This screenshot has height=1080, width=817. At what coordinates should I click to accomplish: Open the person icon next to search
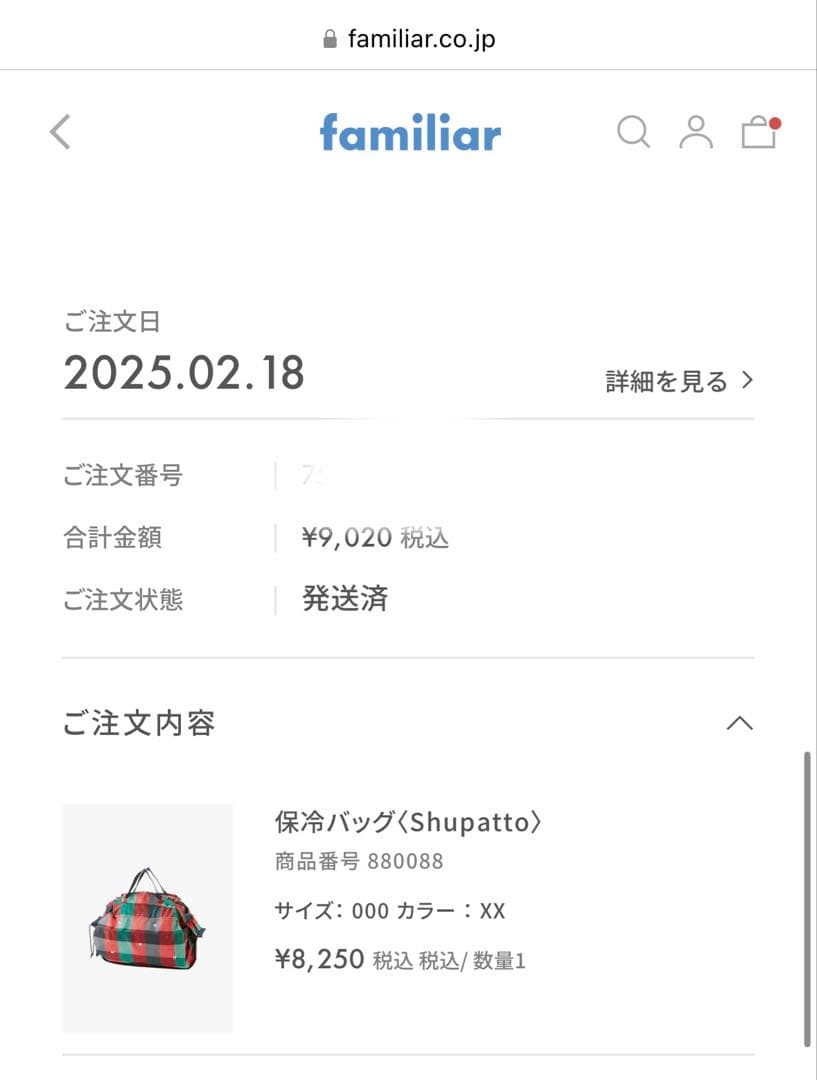pos(697,131)
